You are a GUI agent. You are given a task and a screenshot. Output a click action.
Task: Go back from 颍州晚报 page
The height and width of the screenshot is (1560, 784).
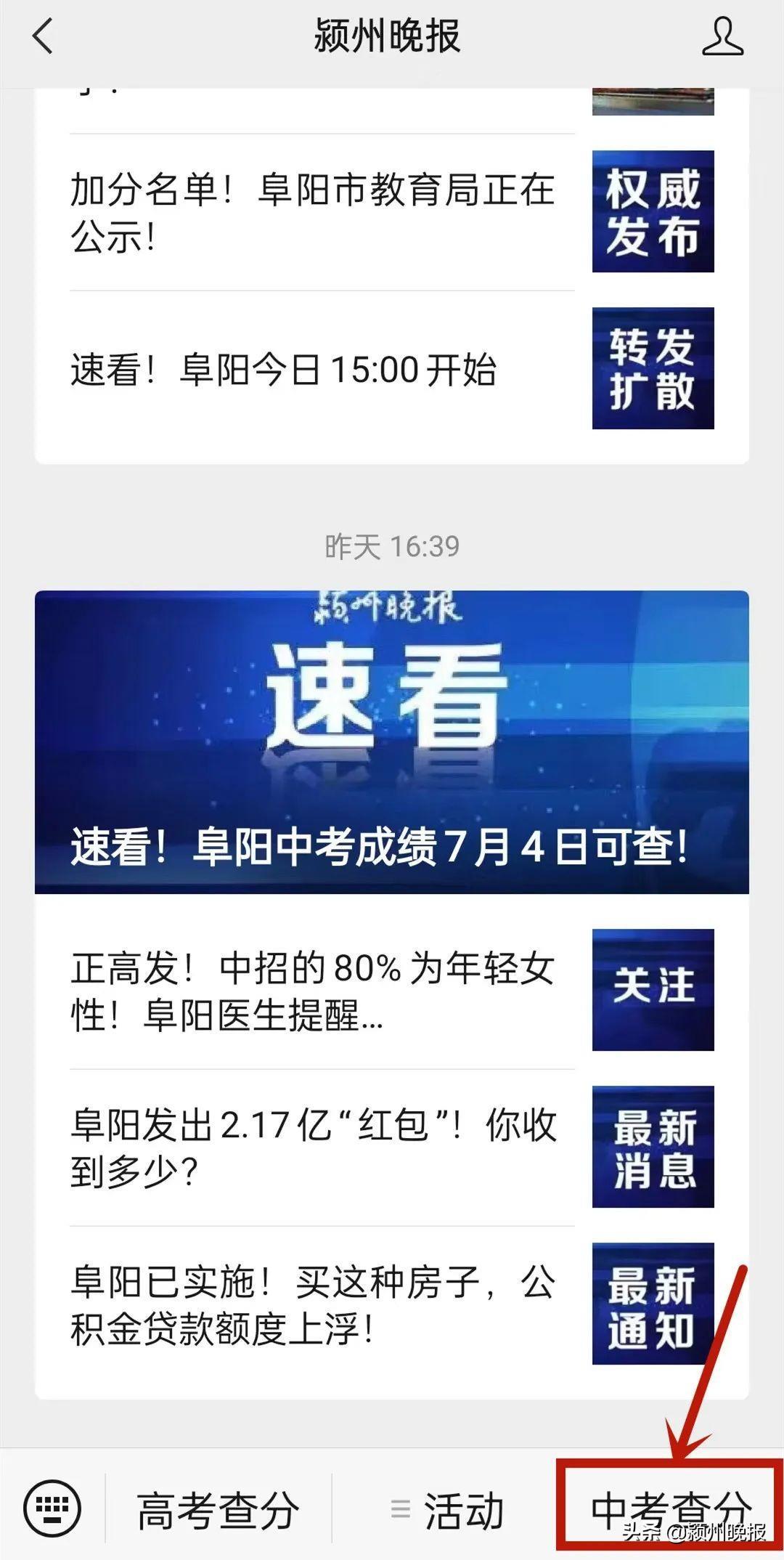44,36
